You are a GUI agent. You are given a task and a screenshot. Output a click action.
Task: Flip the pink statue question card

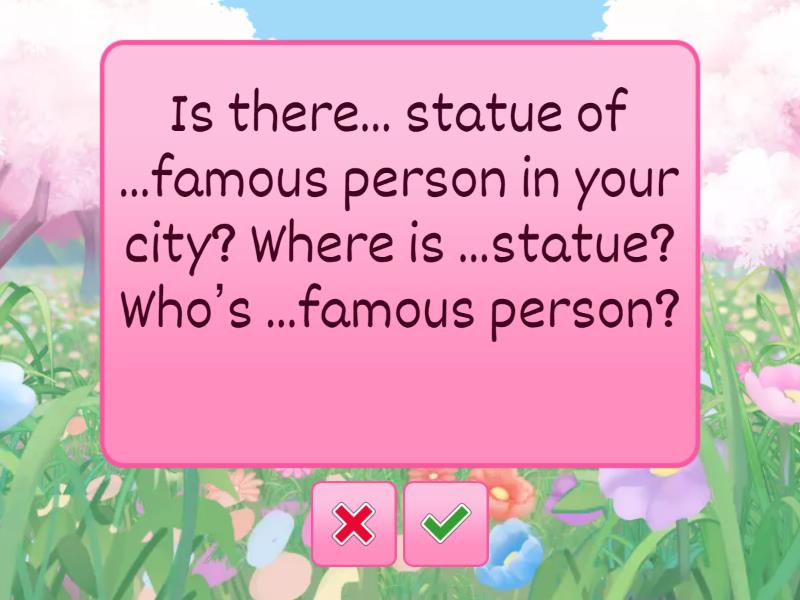pyautogui.click(x=400, y=254)
